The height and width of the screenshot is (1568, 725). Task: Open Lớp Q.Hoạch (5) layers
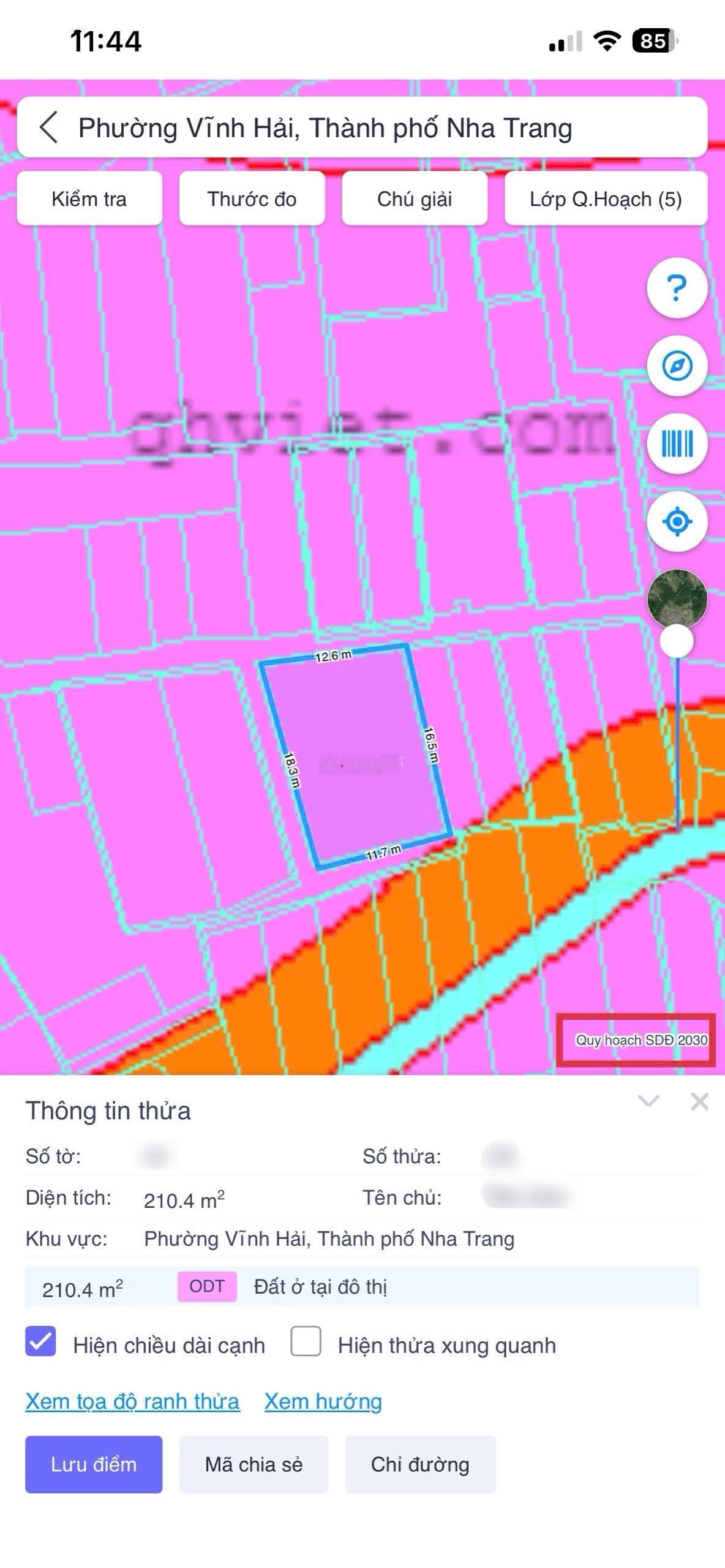[x=606, y=199]
